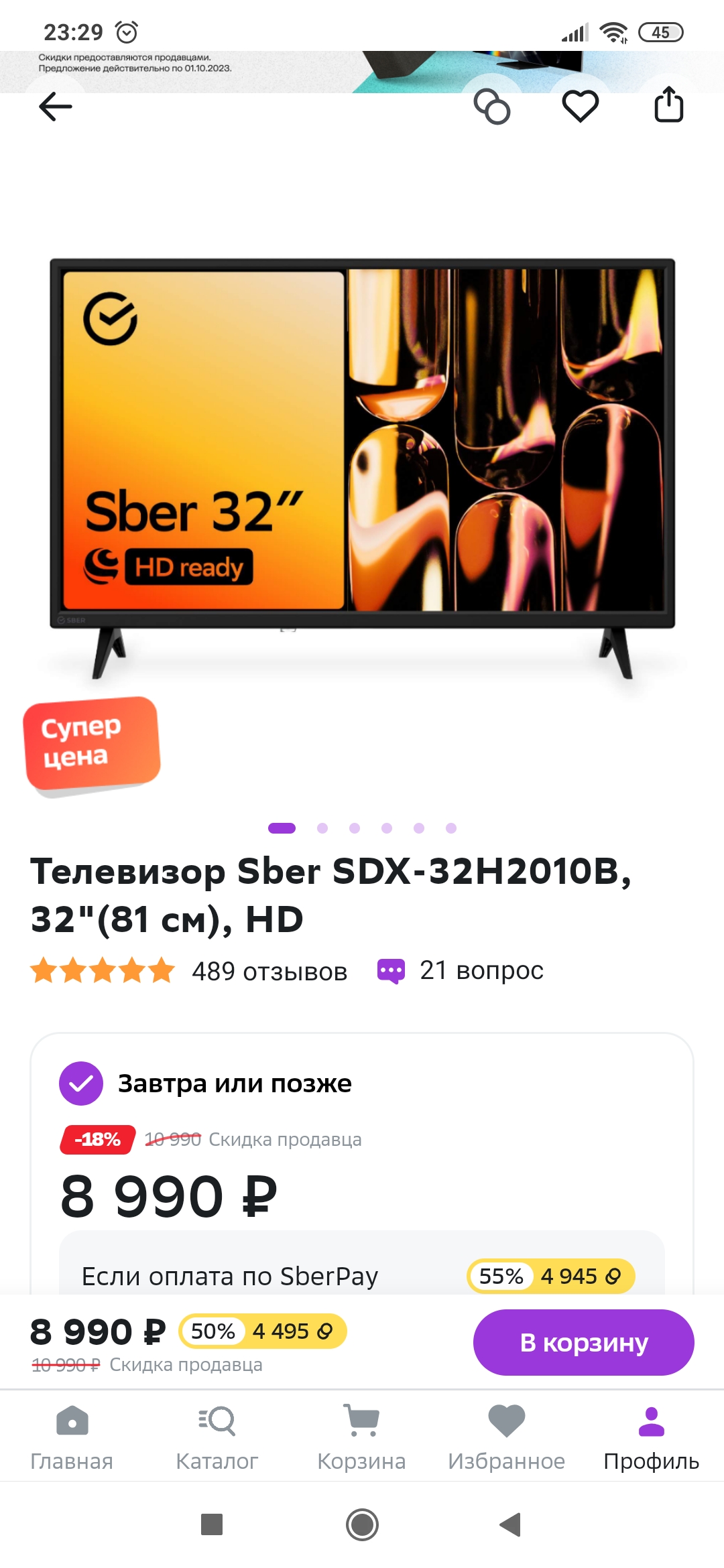724x1568 pixels.
Task: Open the 21 вопрос questions section
Action: pos(481,970)
